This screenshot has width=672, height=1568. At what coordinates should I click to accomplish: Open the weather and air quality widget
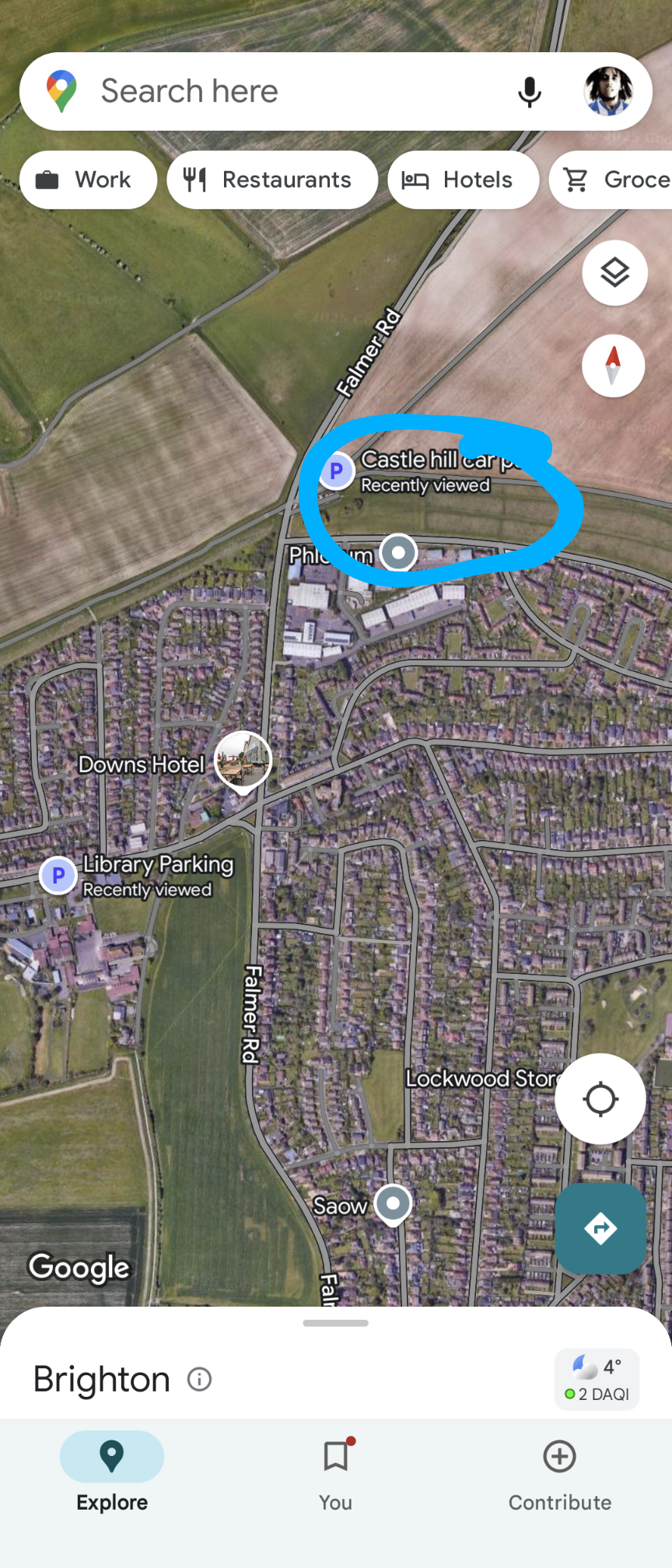pos(597,1379)
